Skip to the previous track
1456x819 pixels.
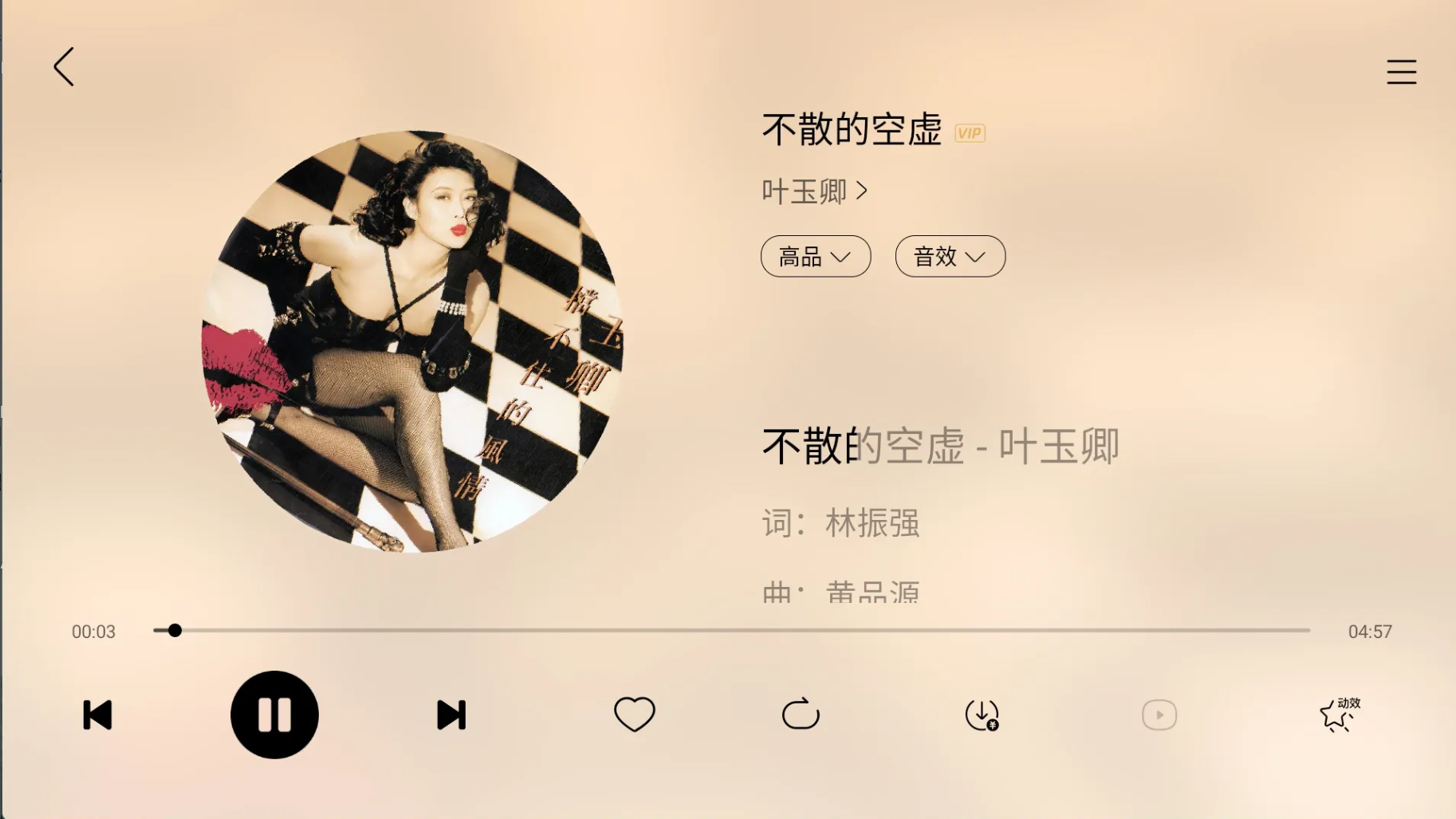tap(97, 715)
